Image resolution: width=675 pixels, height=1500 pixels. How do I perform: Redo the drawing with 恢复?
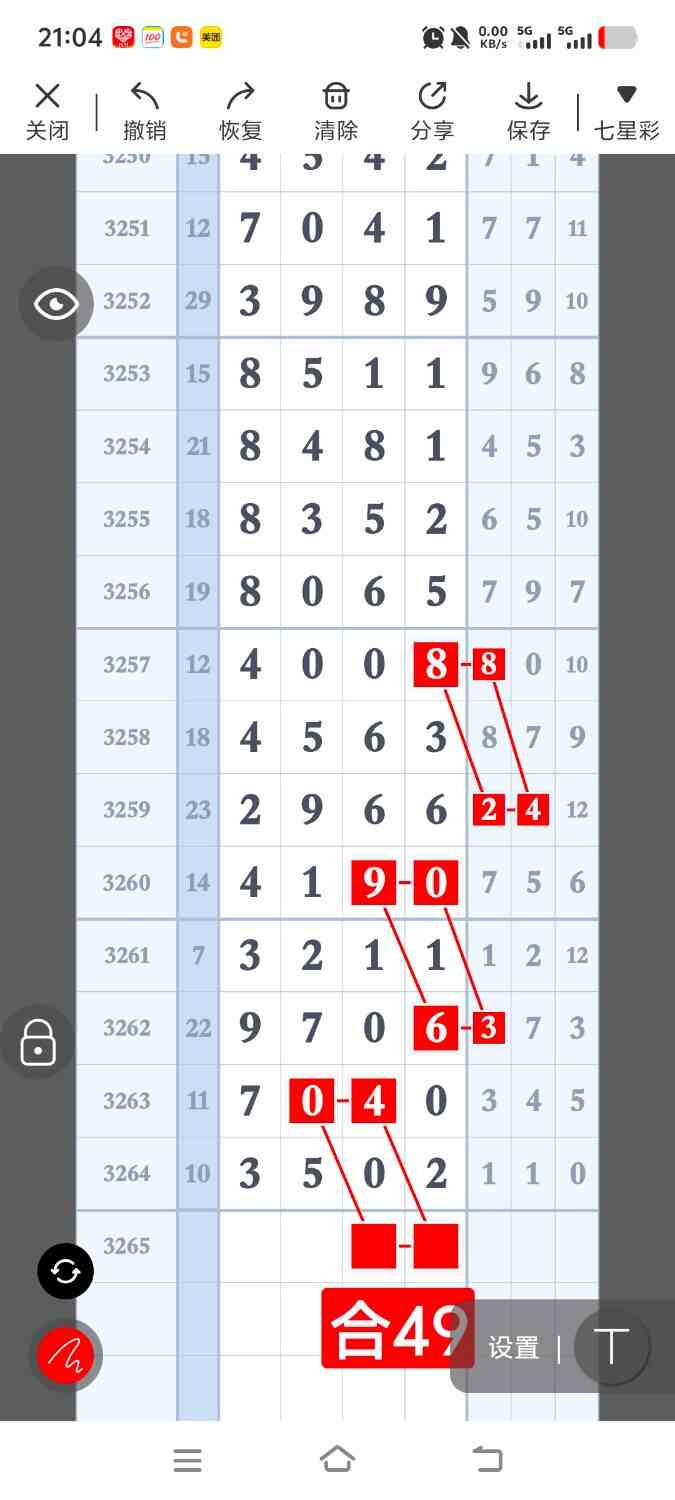pyautogui.click(x=240, y=111)
